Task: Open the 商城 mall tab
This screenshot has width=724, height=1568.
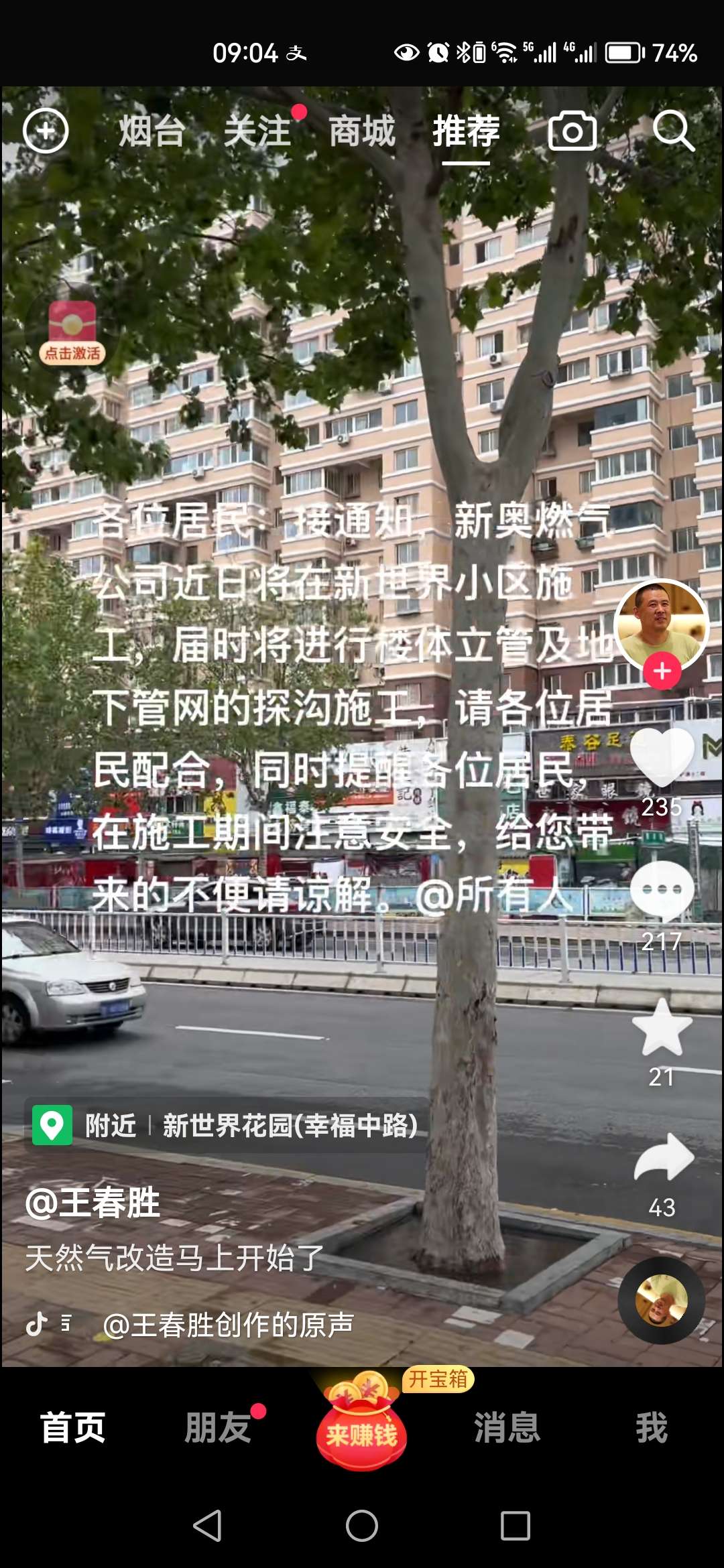Action: (x=362, y=131)
